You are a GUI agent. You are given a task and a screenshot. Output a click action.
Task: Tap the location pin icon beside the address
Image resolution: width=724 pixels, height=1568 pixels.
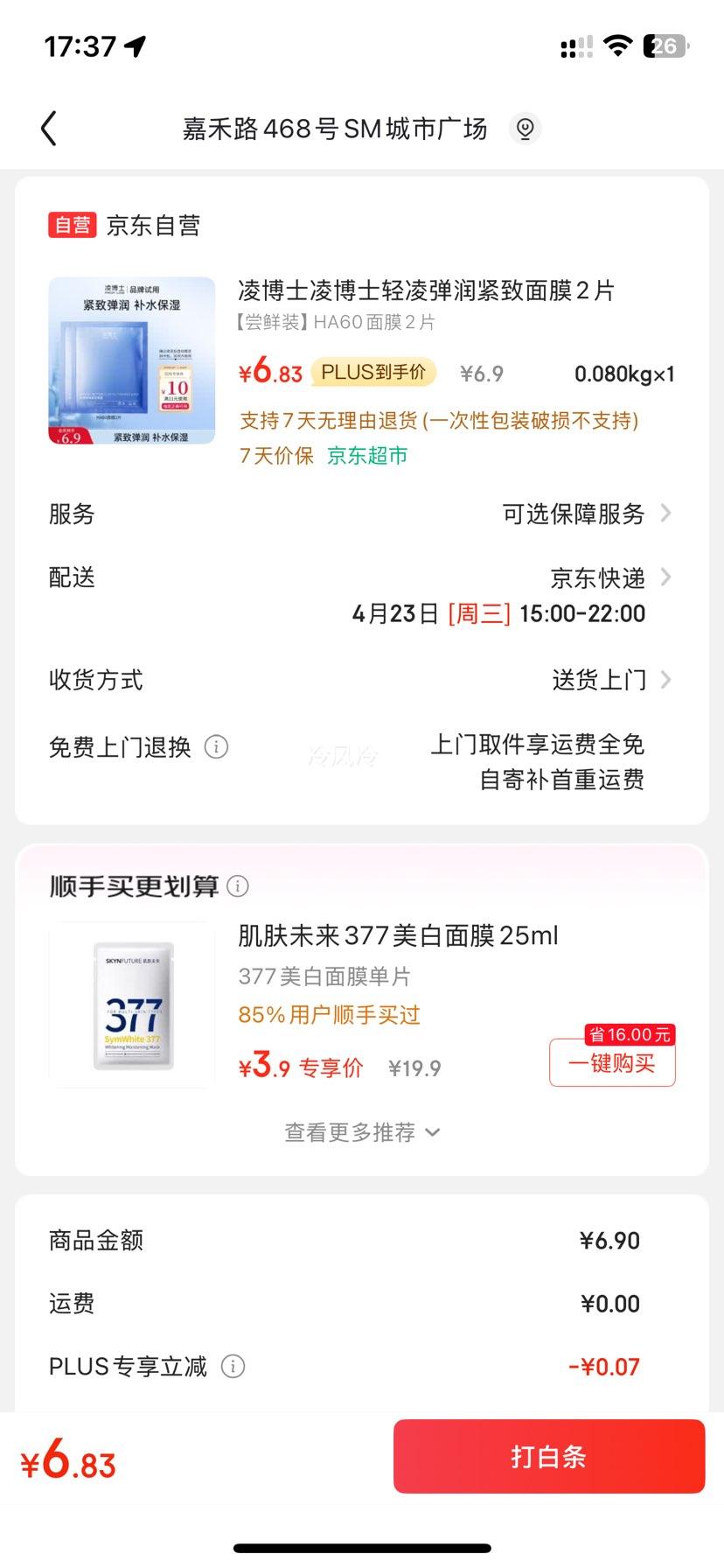point(525,128)
